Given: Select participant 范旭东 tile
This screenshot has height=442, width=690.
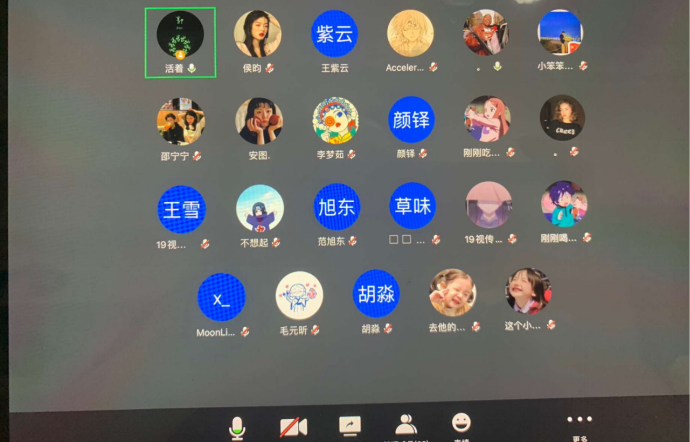Looking at the screenshot, I should point(337,208).
